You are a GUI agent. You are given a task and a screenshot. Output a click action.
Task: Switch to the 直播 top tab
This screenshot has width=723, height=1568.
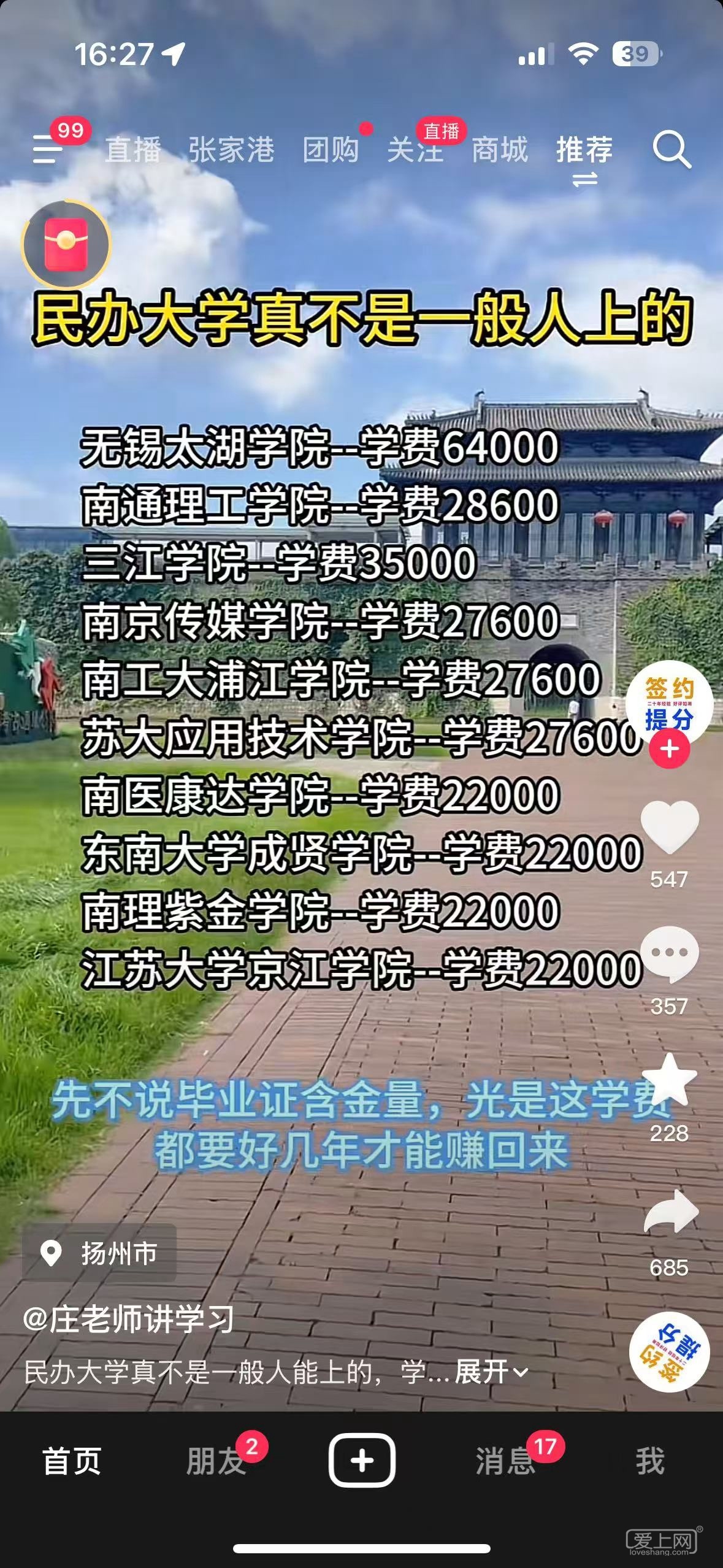click(133, 150)
